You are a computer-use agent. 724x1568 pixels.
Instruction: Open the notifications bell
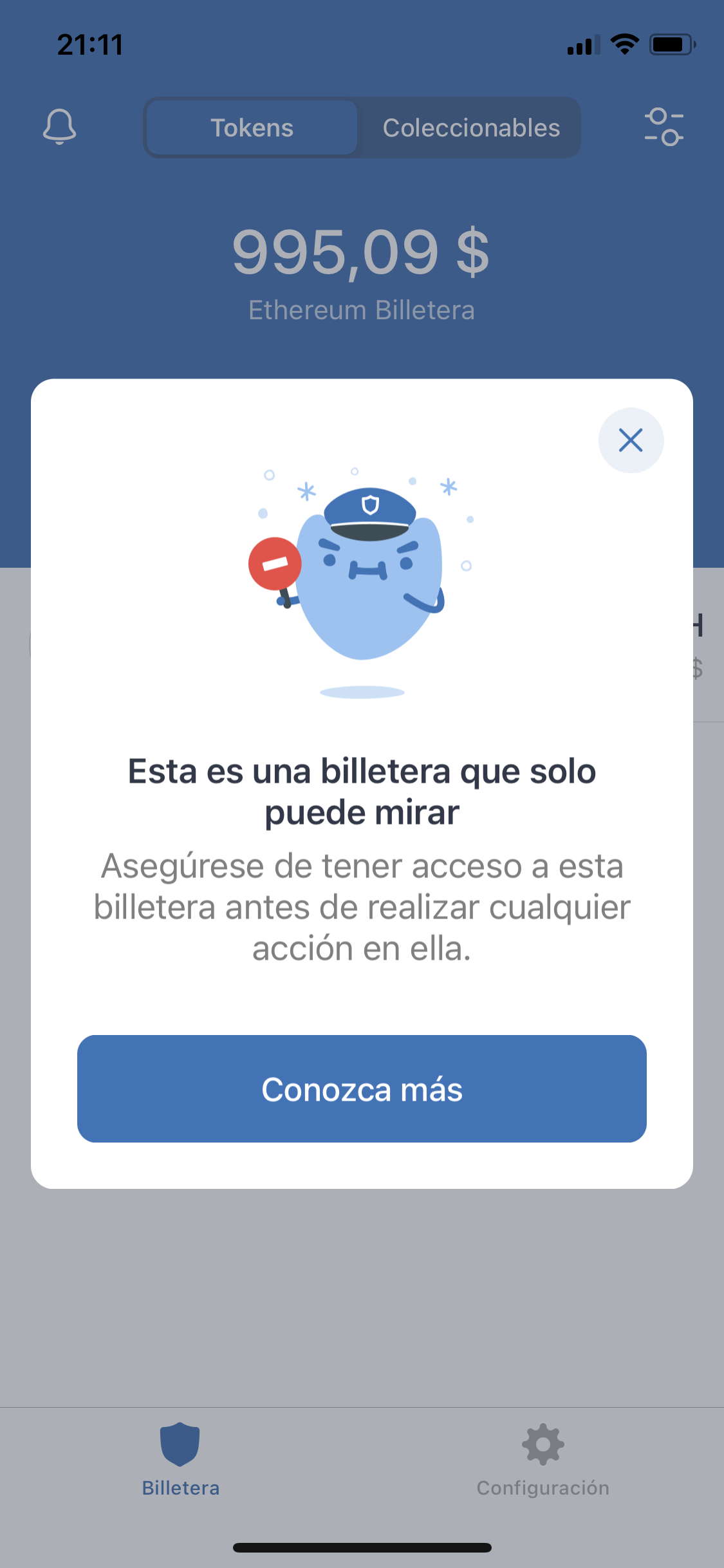click(60, 127)
